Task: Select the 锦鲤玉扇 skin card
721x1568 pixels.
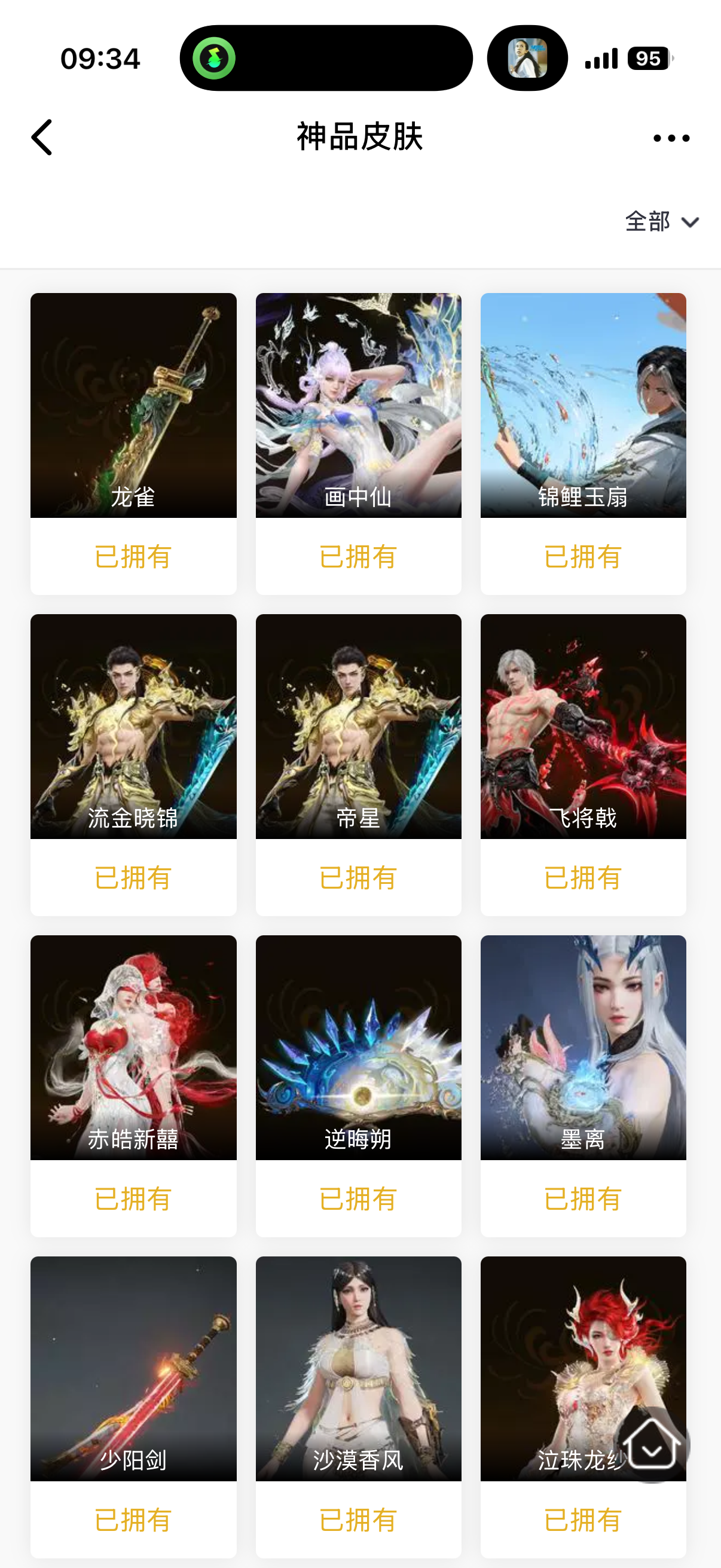Action: (583, 406)
